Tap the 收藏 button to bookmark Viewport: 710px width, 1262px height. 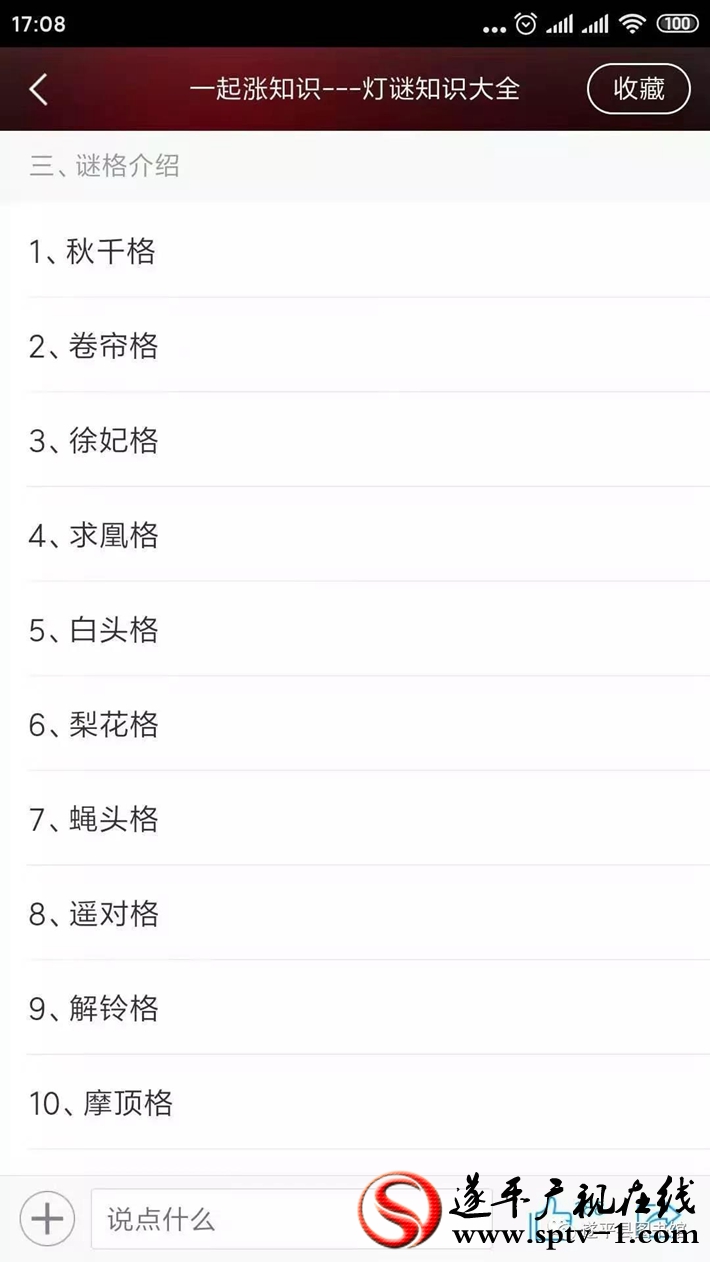coord(639,89)
